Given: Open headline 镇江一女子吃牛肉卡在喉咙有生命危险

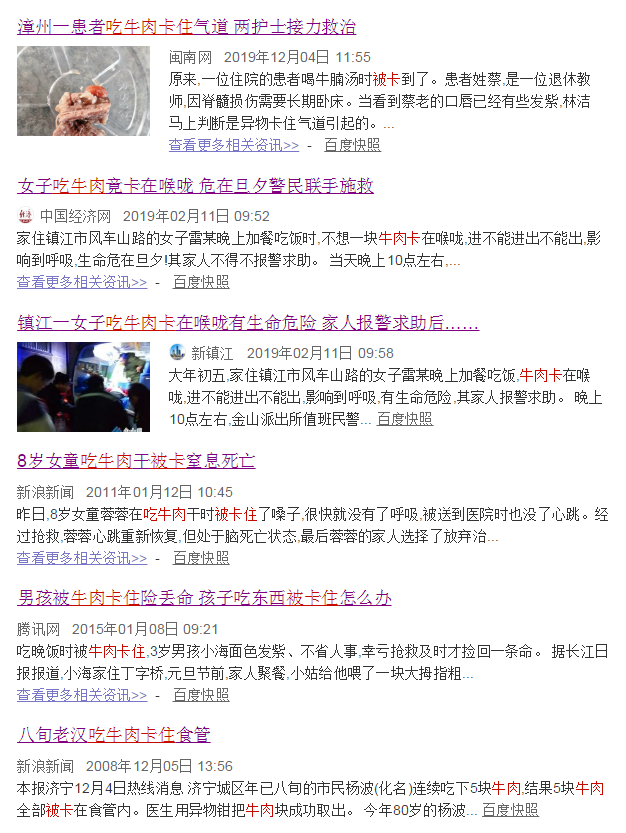Looking at the screenshot, I should click(248, 323).
